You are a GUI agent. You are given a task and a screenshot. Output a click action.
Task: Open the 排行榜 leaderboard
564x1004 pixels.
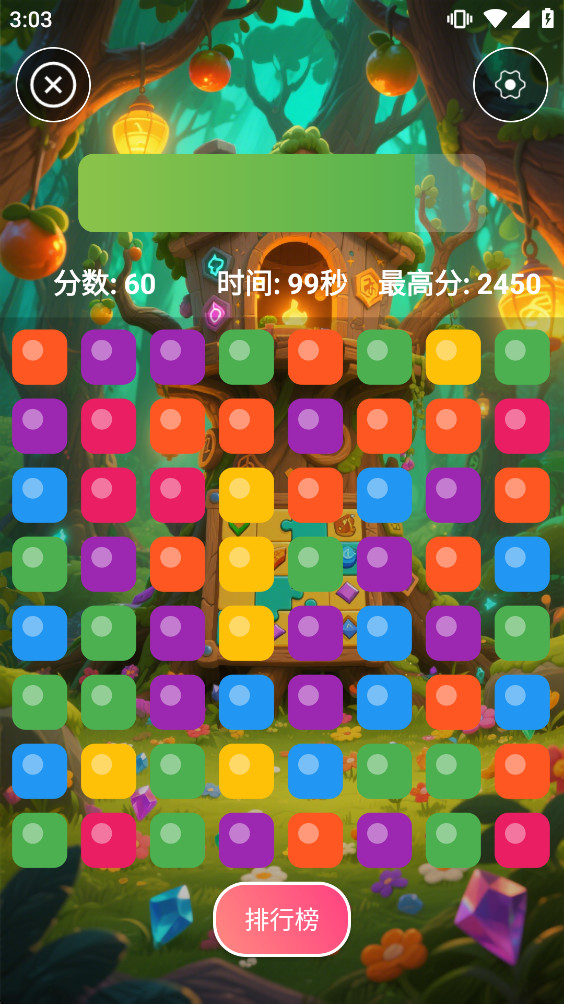pos(282,919)
